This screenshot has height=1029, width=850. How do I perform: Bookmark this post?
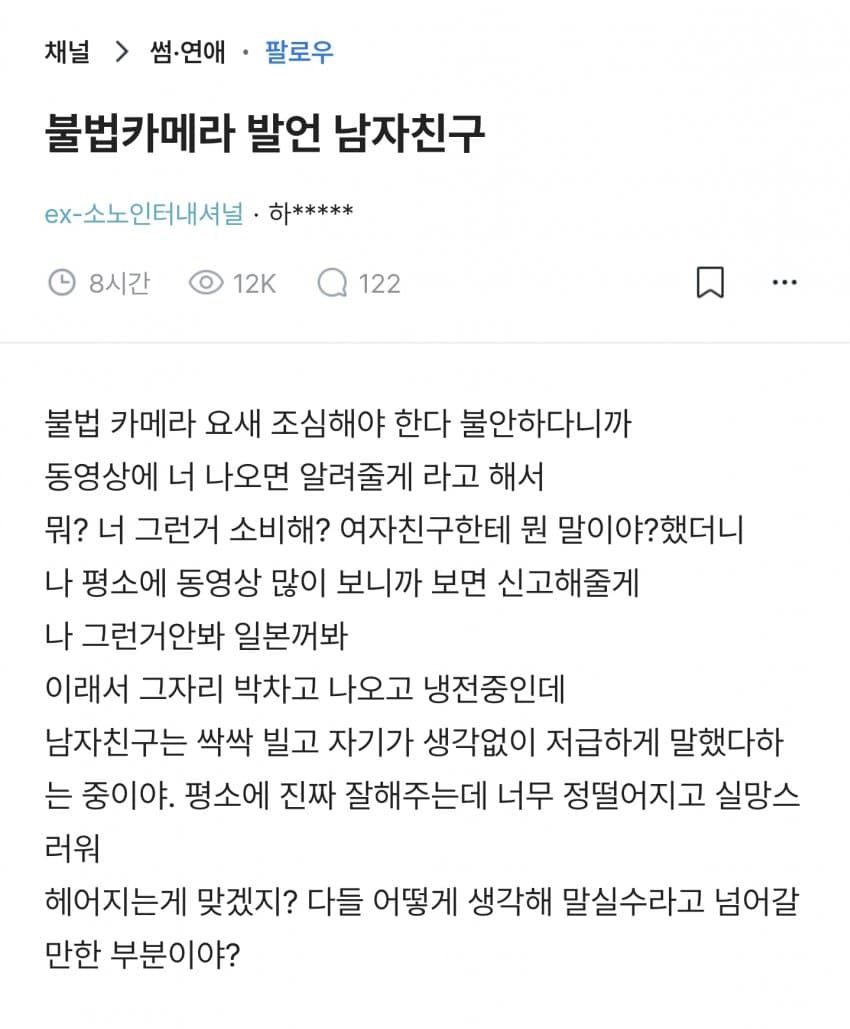pyautogui.click(x=709, y=283)
